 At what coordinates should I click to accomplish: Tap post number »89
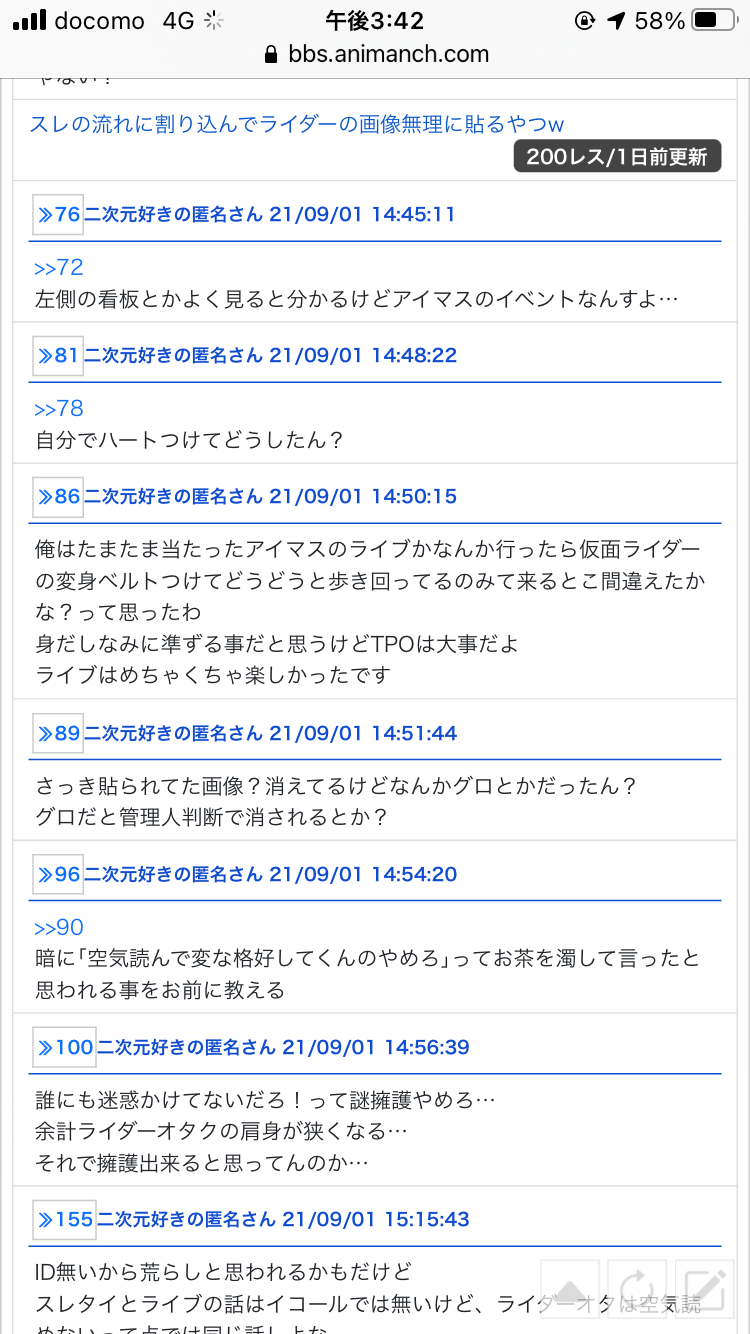58,733
